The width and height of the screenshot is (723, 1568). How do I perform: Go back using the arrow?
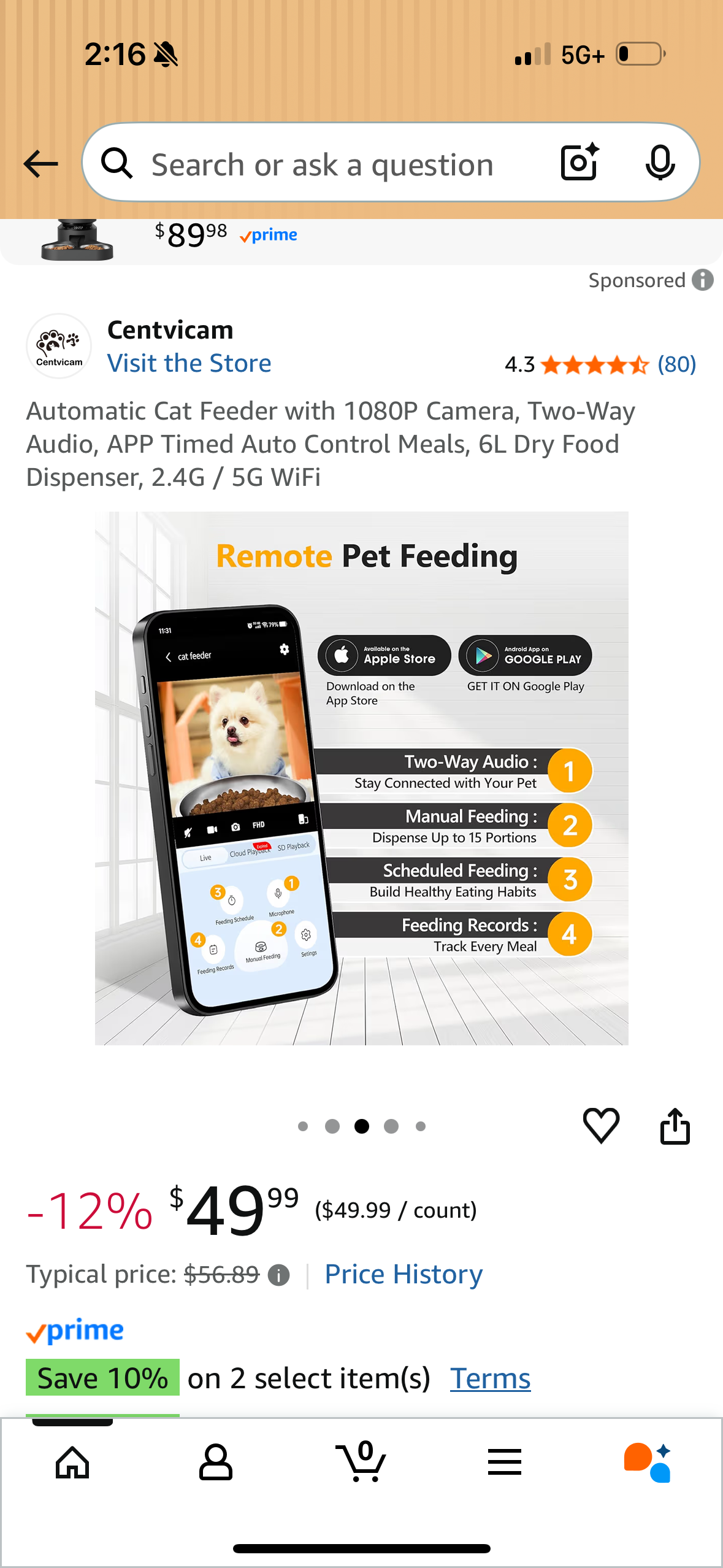tap(40, 164)
